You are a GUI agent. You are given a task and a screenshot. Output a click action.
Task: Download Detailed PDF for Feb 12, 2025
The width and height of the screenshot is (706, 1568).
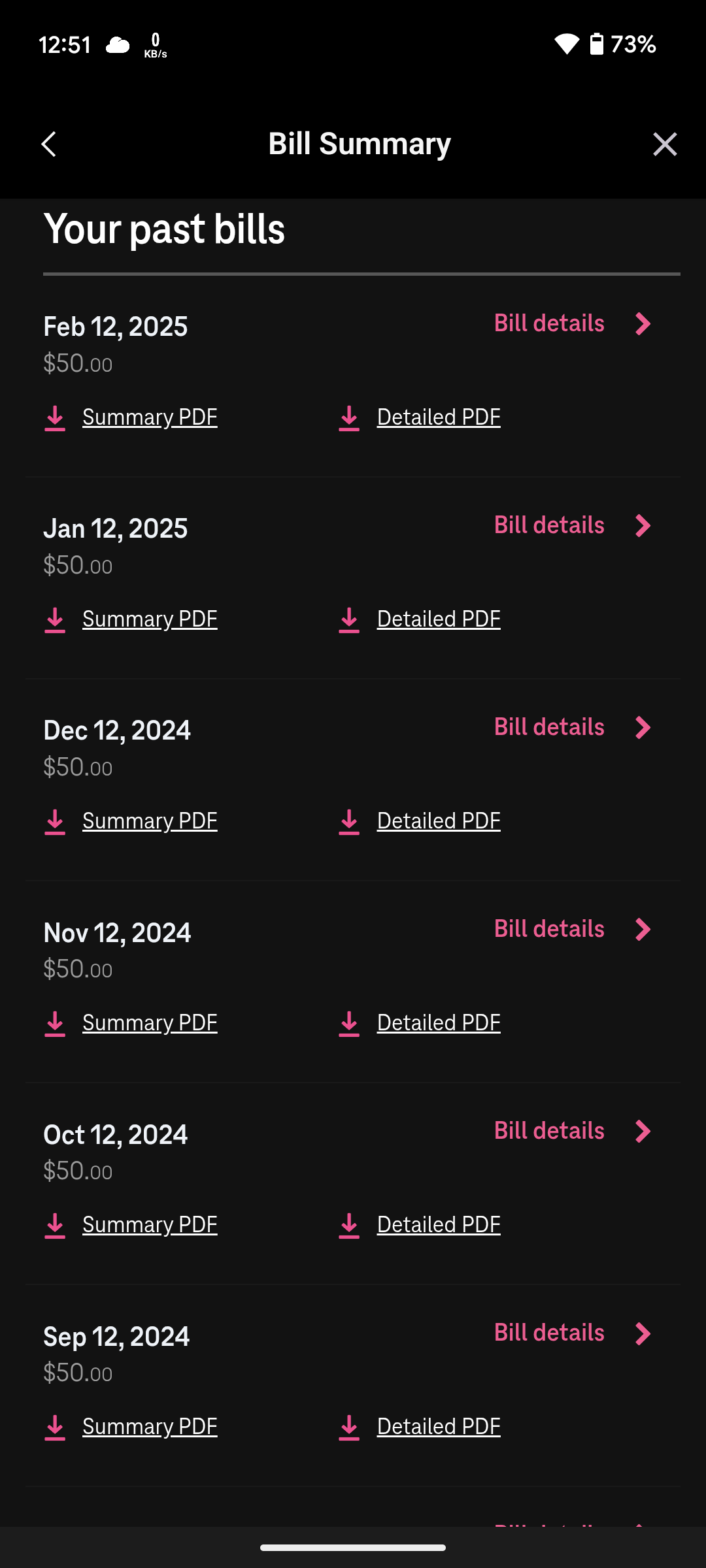[438, 417]
